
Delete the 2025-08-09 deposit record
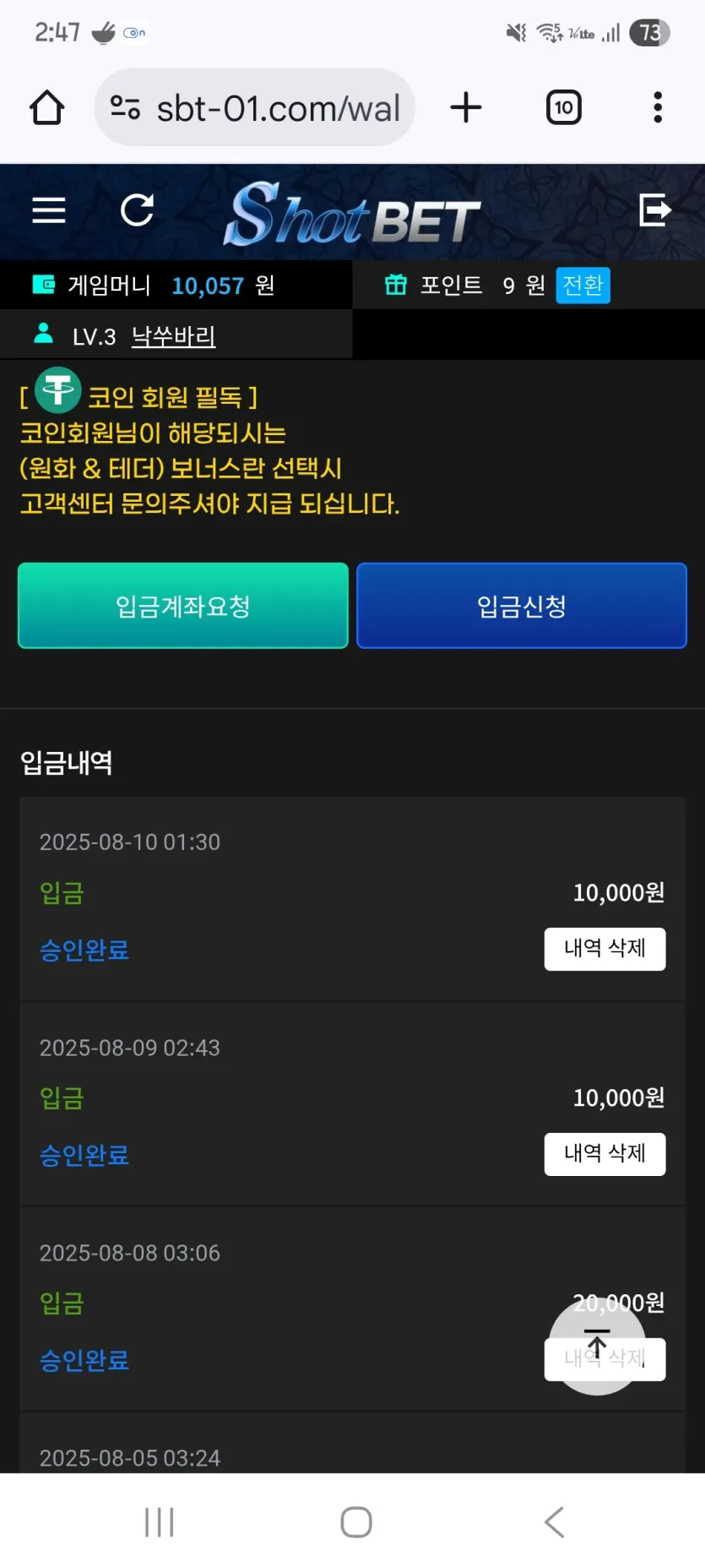pyautogui.click(x=605, y=1154)
